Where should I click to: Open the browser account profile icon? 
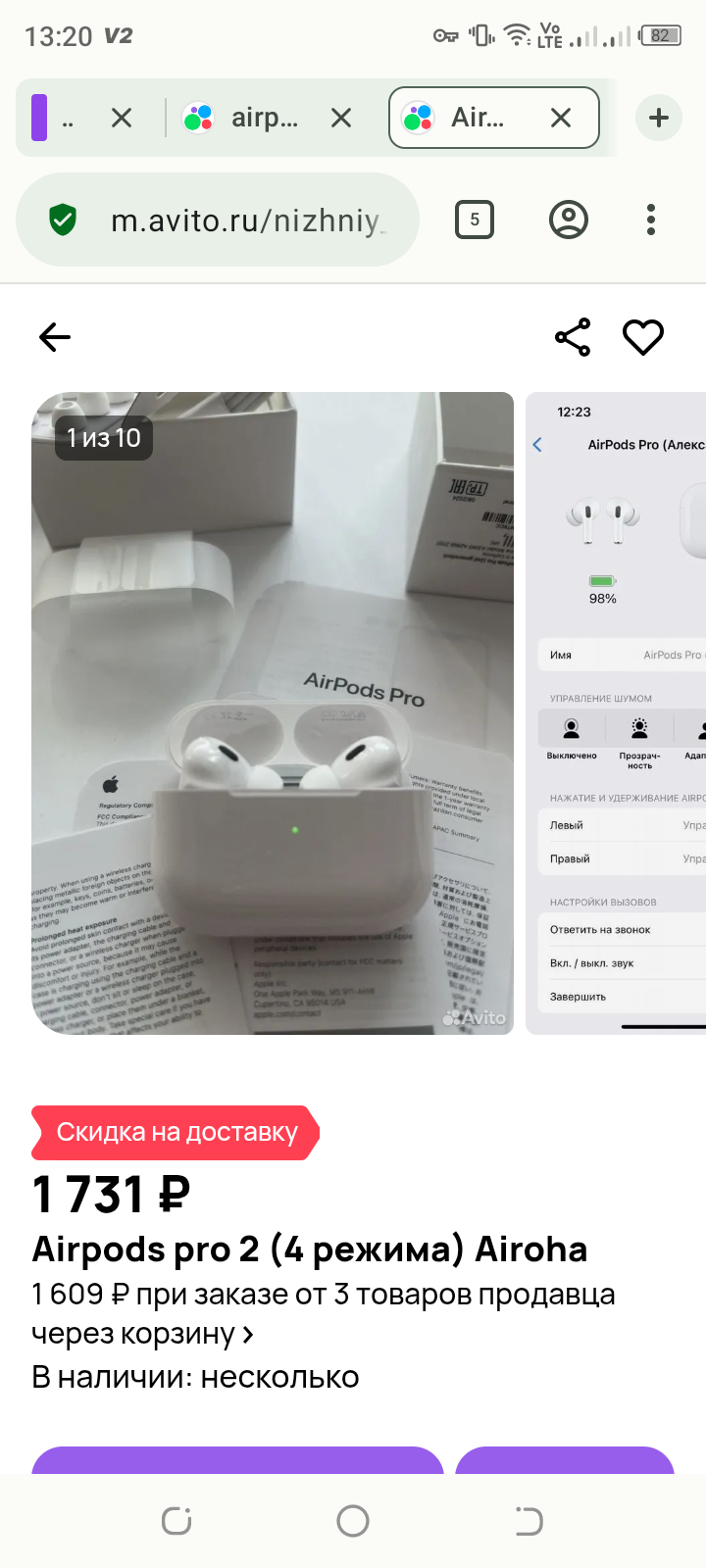(568, 220)
